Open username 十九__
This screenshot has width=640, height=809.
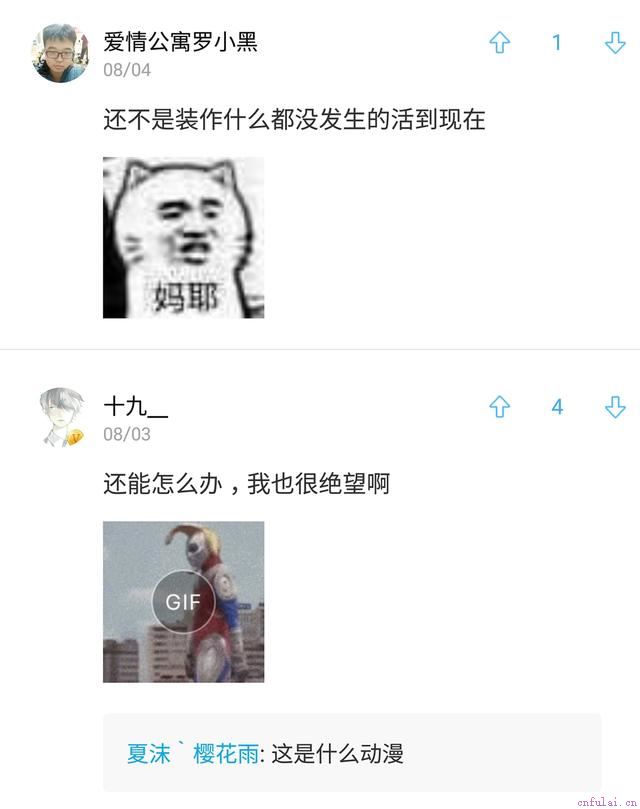click(x=136, y=406)
